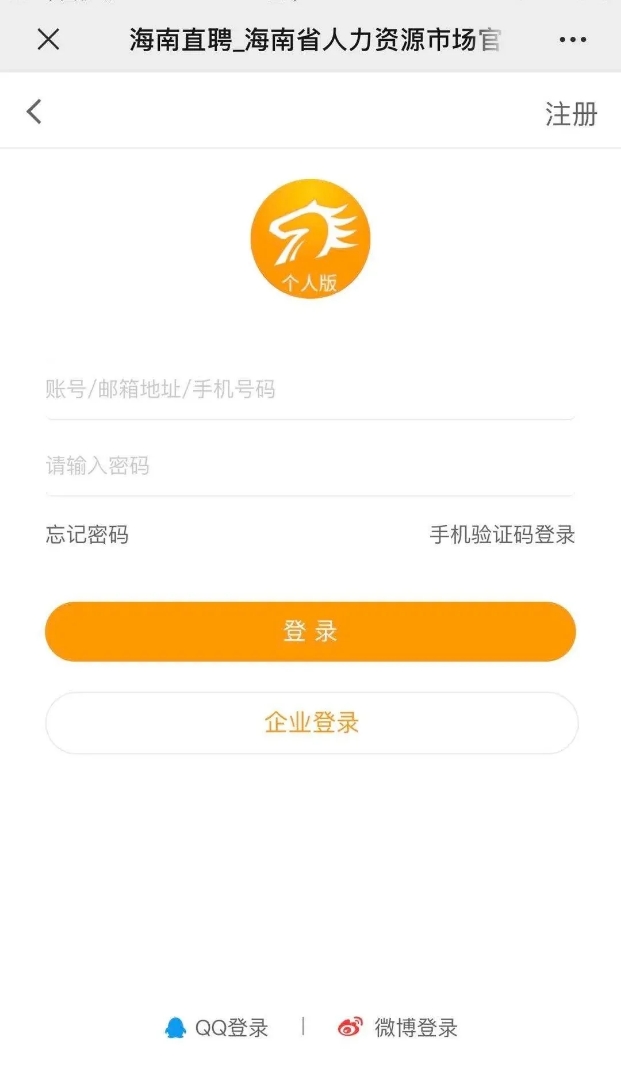This screenshot has height=1080, width=621.
Task: Go back using the left arrow
Action: tap(34, 112)
